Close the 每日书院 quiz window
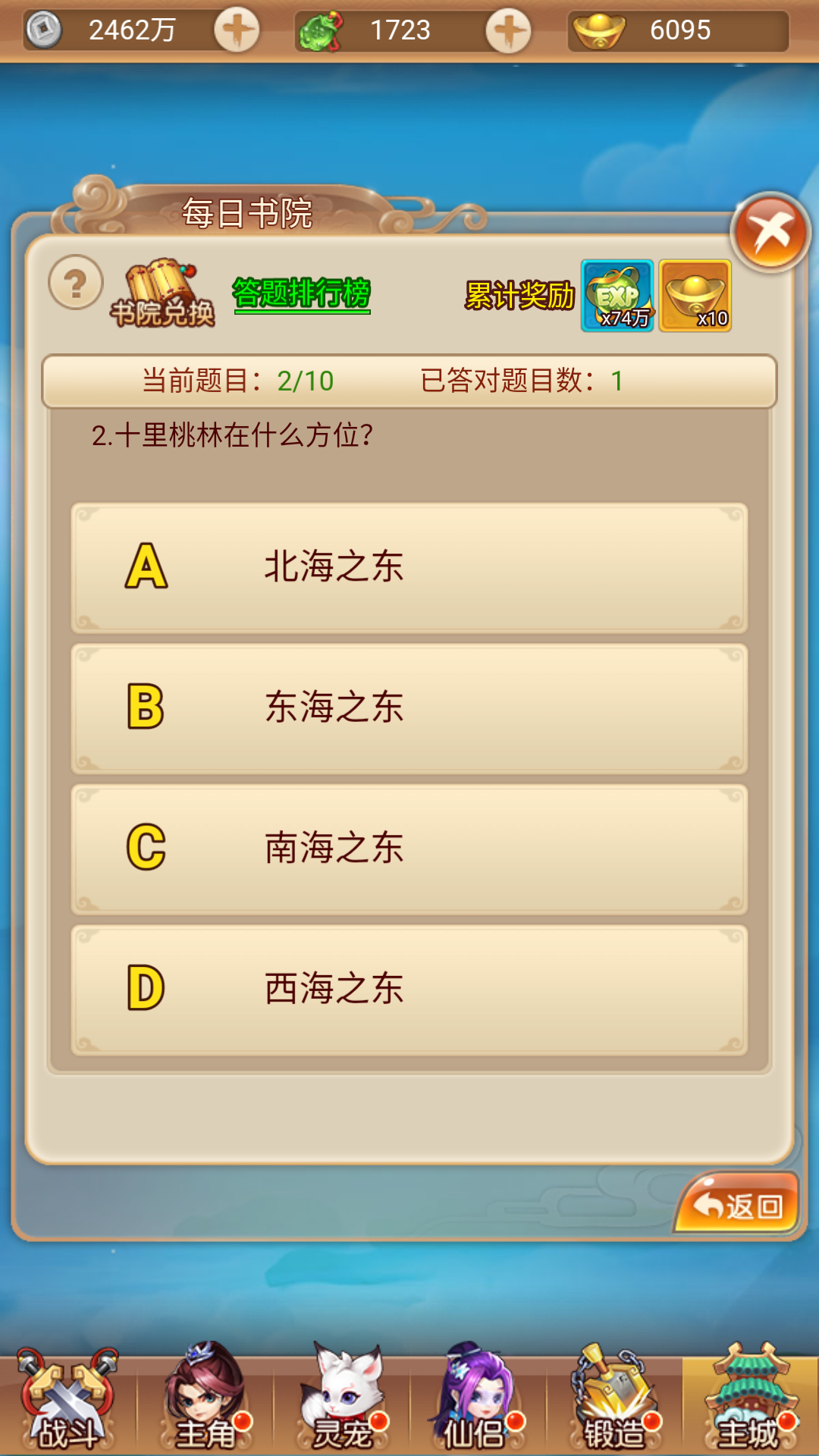 [x=770, y=233]
